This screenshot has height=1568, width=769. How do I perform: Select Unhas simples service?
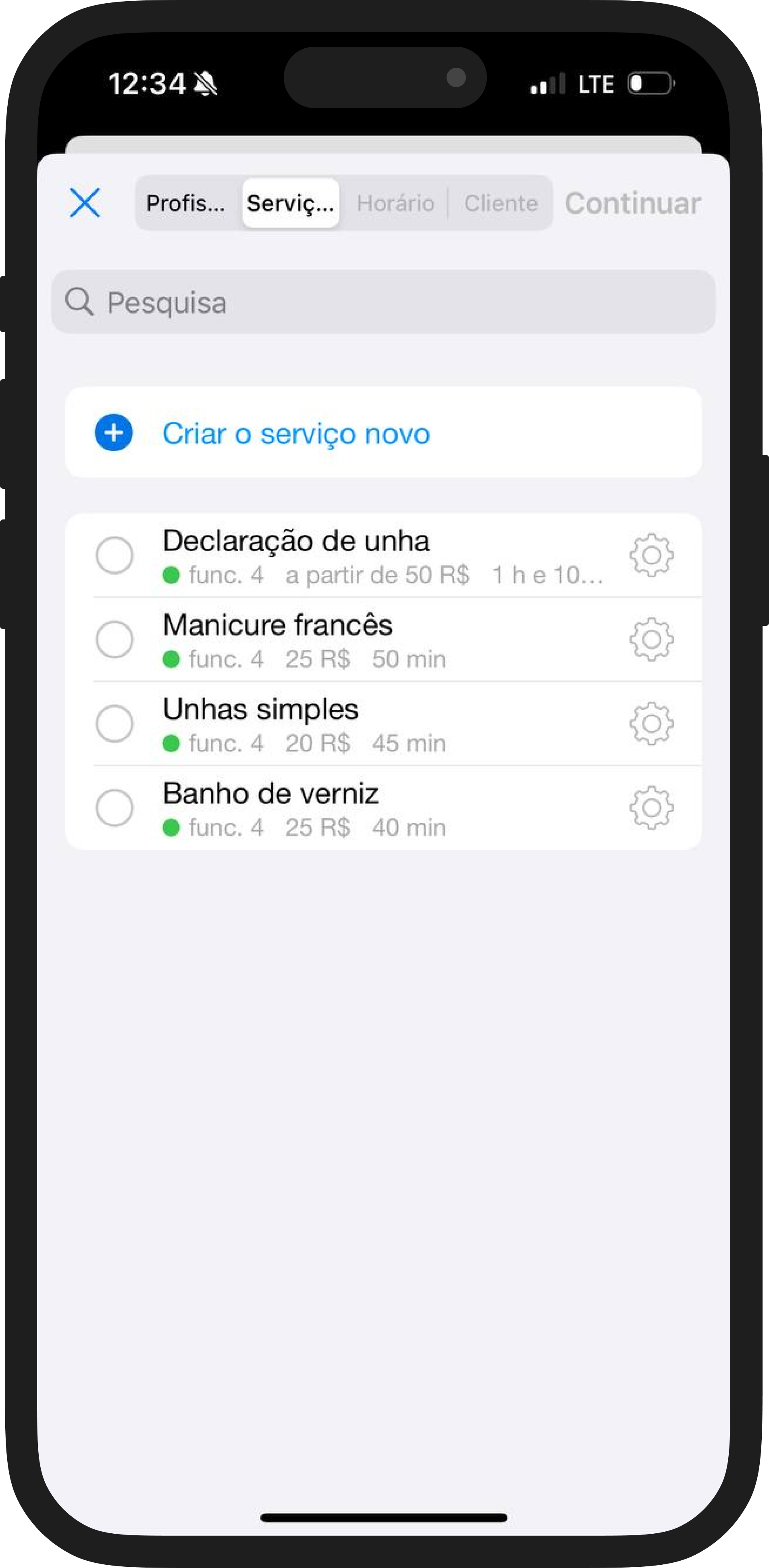[x=114, y=723]
